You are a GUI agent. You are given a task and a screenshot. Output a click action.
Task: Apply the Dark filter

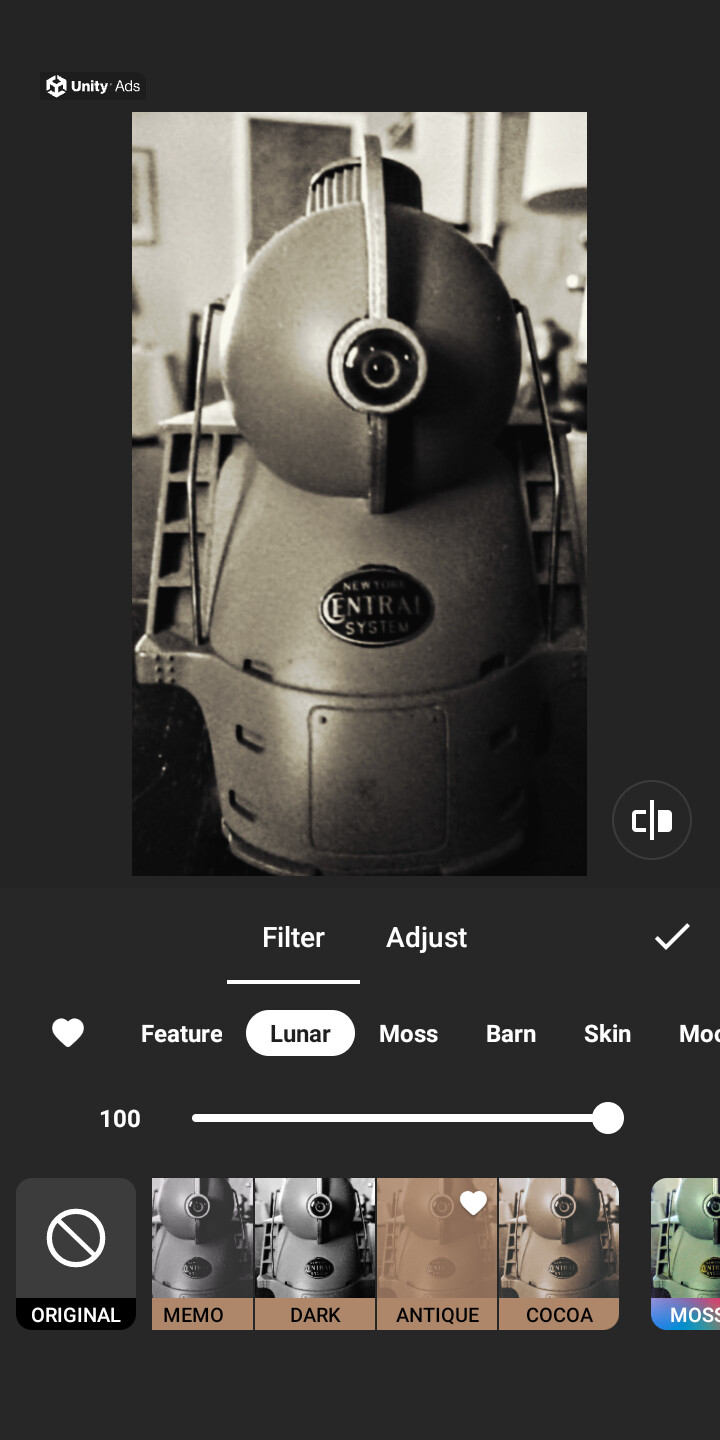315,1253
